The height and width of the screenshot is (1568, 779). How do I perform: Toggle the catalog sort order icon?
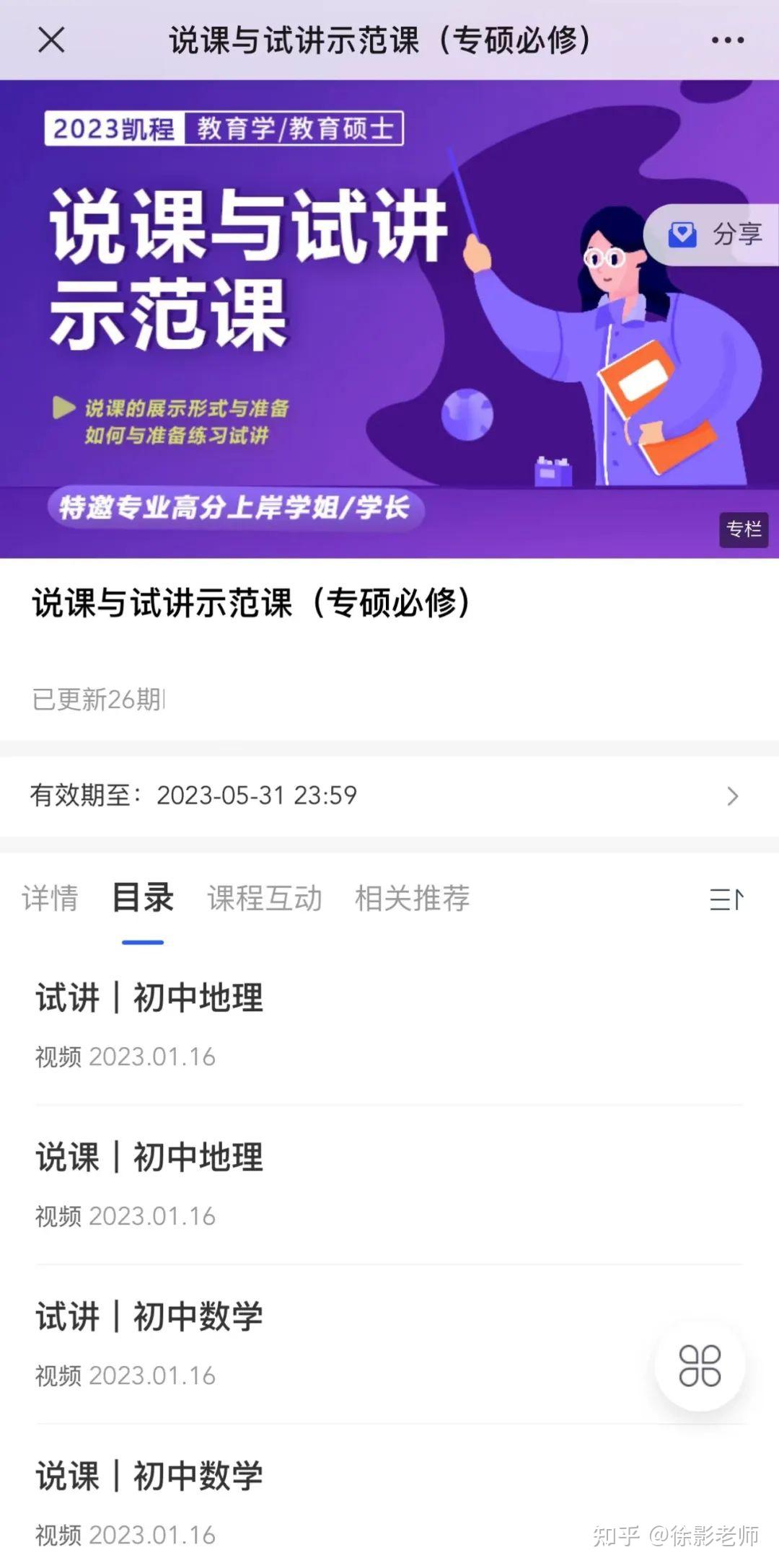point(726,899)
